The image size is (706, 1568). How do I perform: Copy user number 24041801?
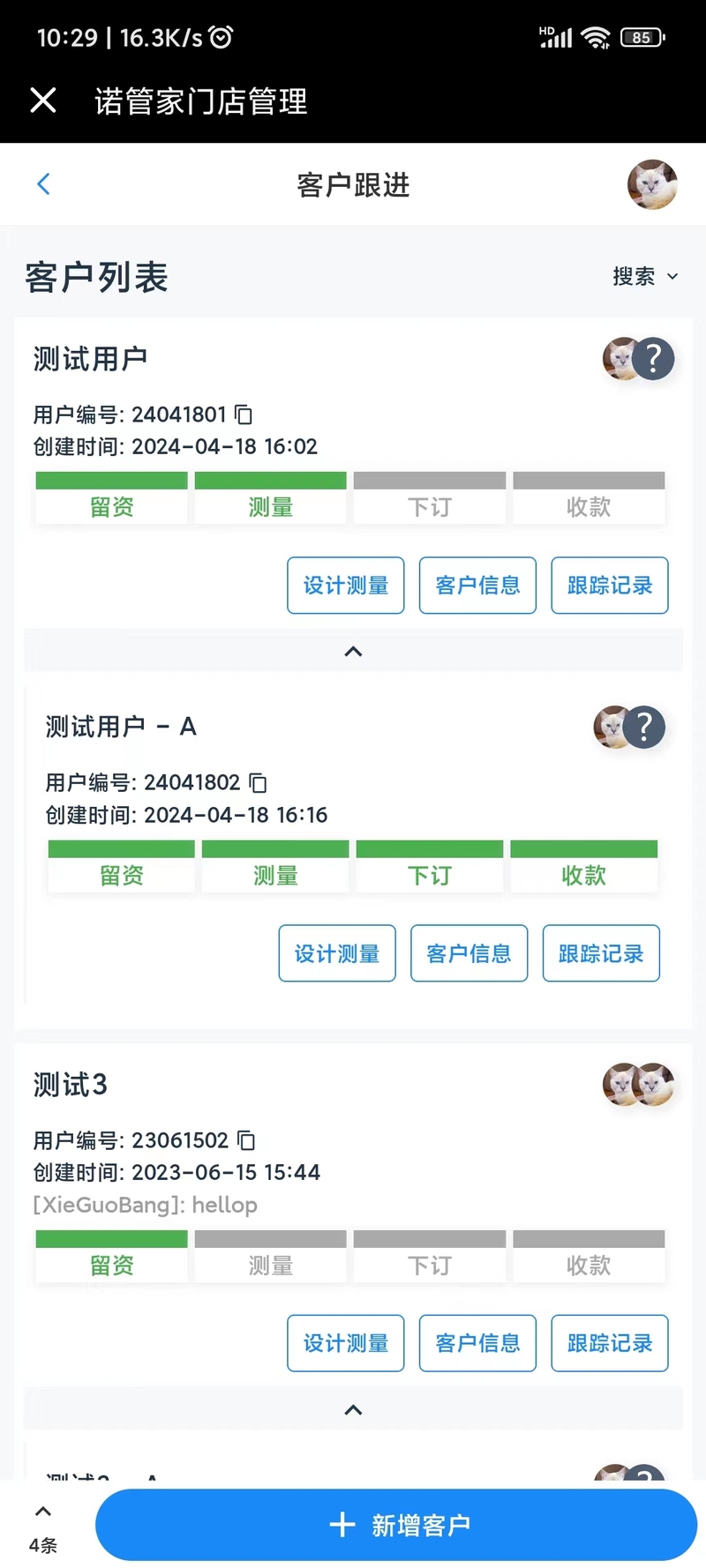pyautogui.click(x=244, y=414)
